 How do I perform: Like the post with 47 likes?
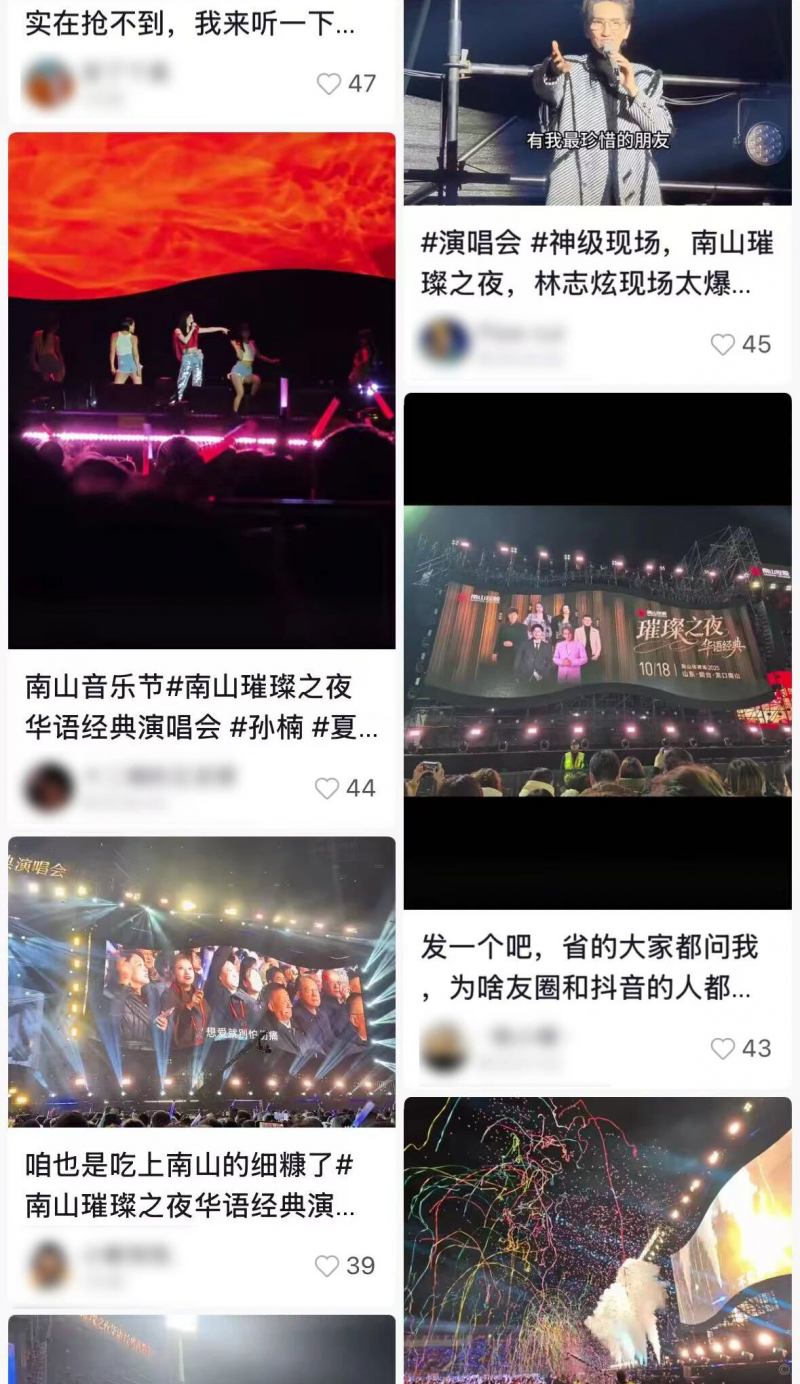[329, 84]
